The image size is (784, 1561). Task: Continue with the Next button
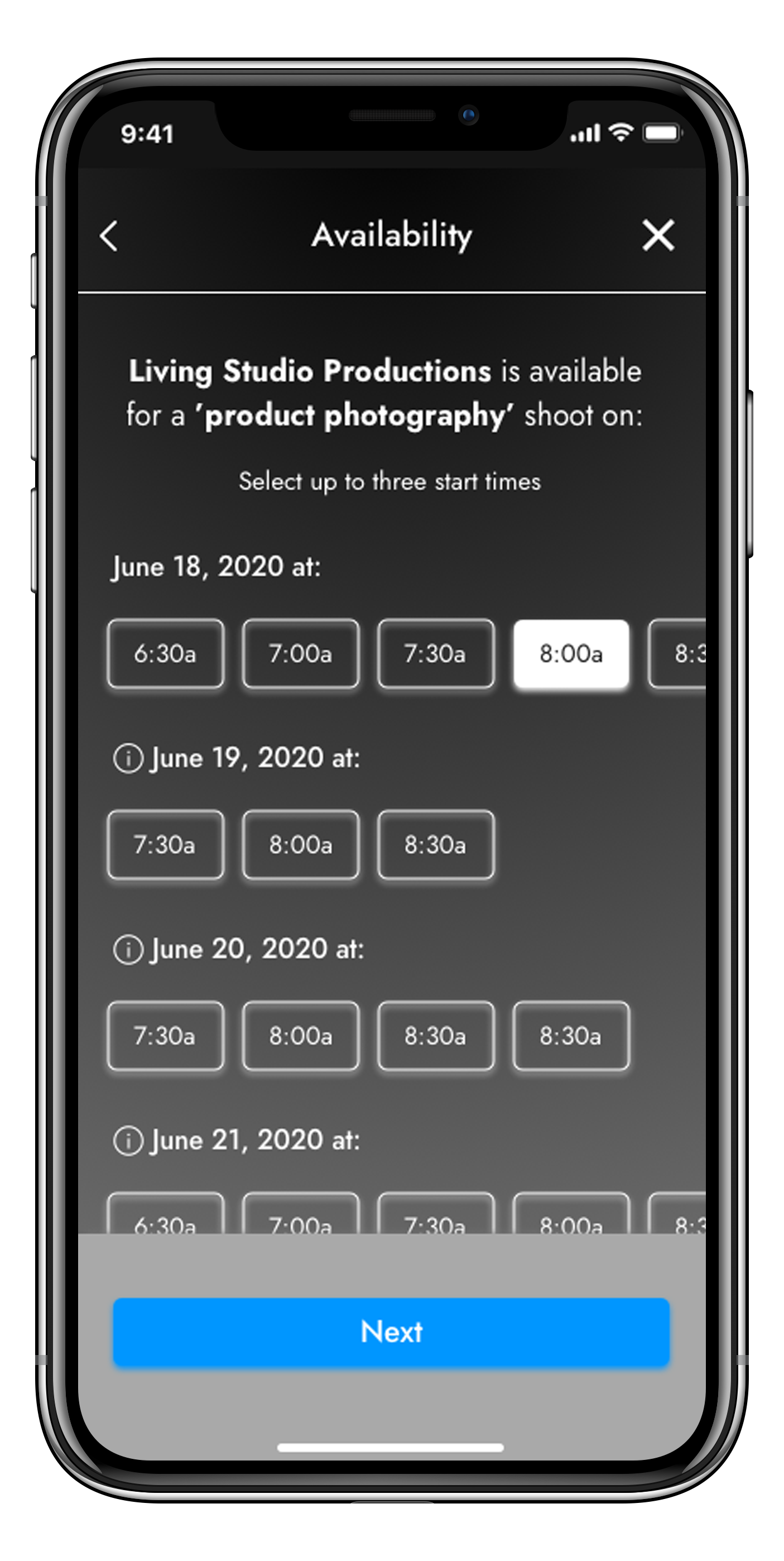tap(391, 1333)
